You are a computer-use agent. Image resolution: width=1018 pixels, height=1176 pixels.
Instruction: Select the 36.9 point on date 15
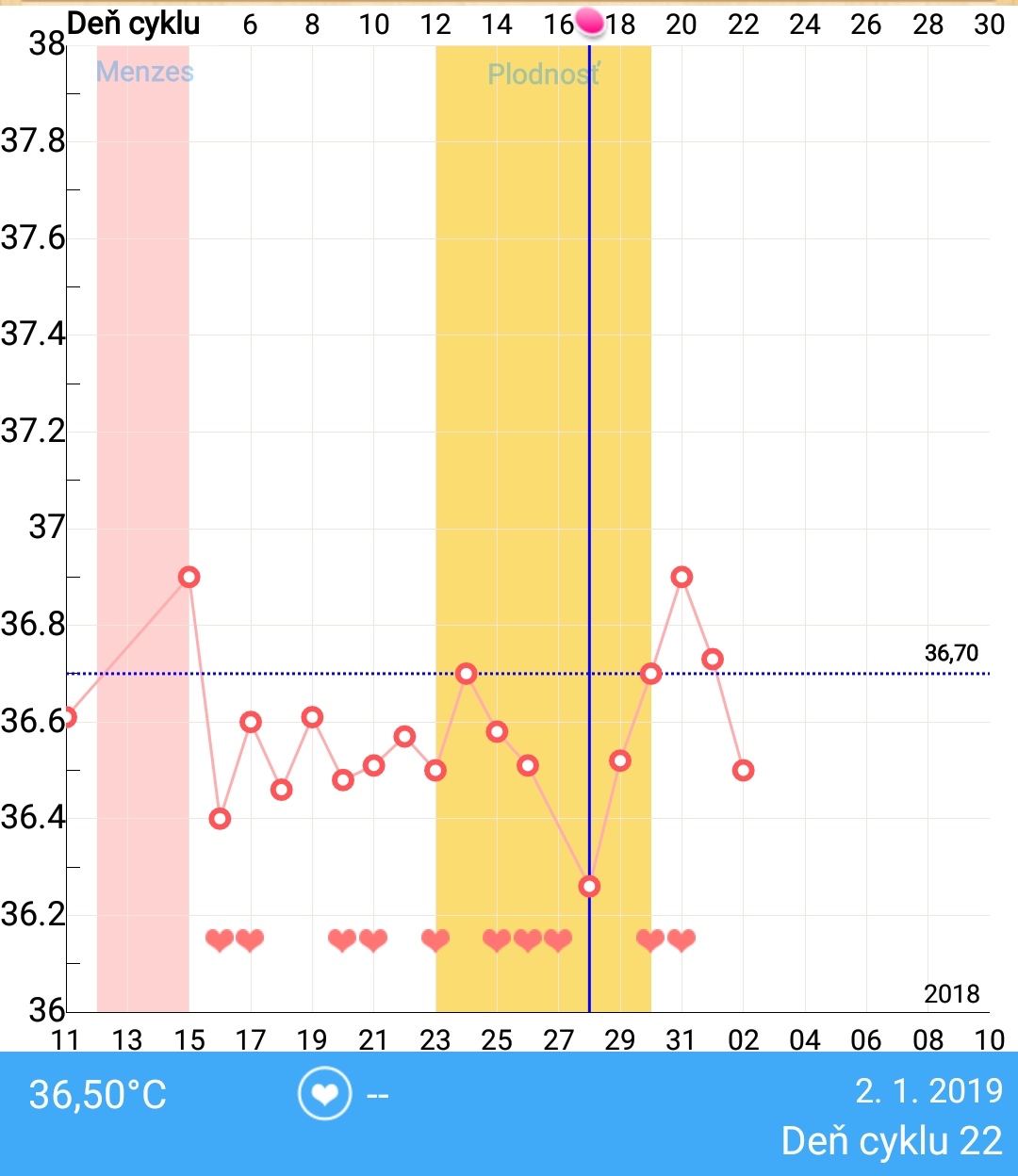tap(189, 577)
